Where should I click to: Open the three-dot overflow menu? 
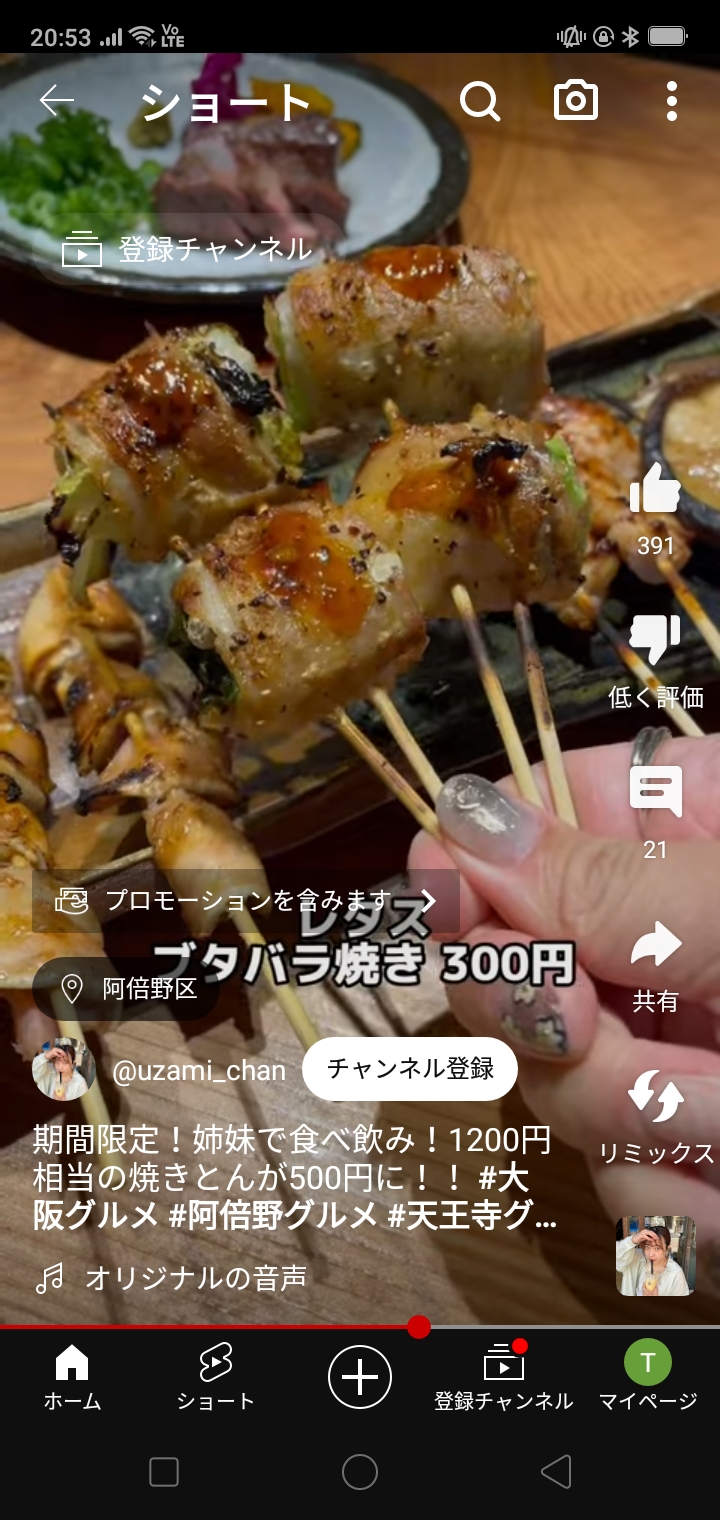coord(671,101)
